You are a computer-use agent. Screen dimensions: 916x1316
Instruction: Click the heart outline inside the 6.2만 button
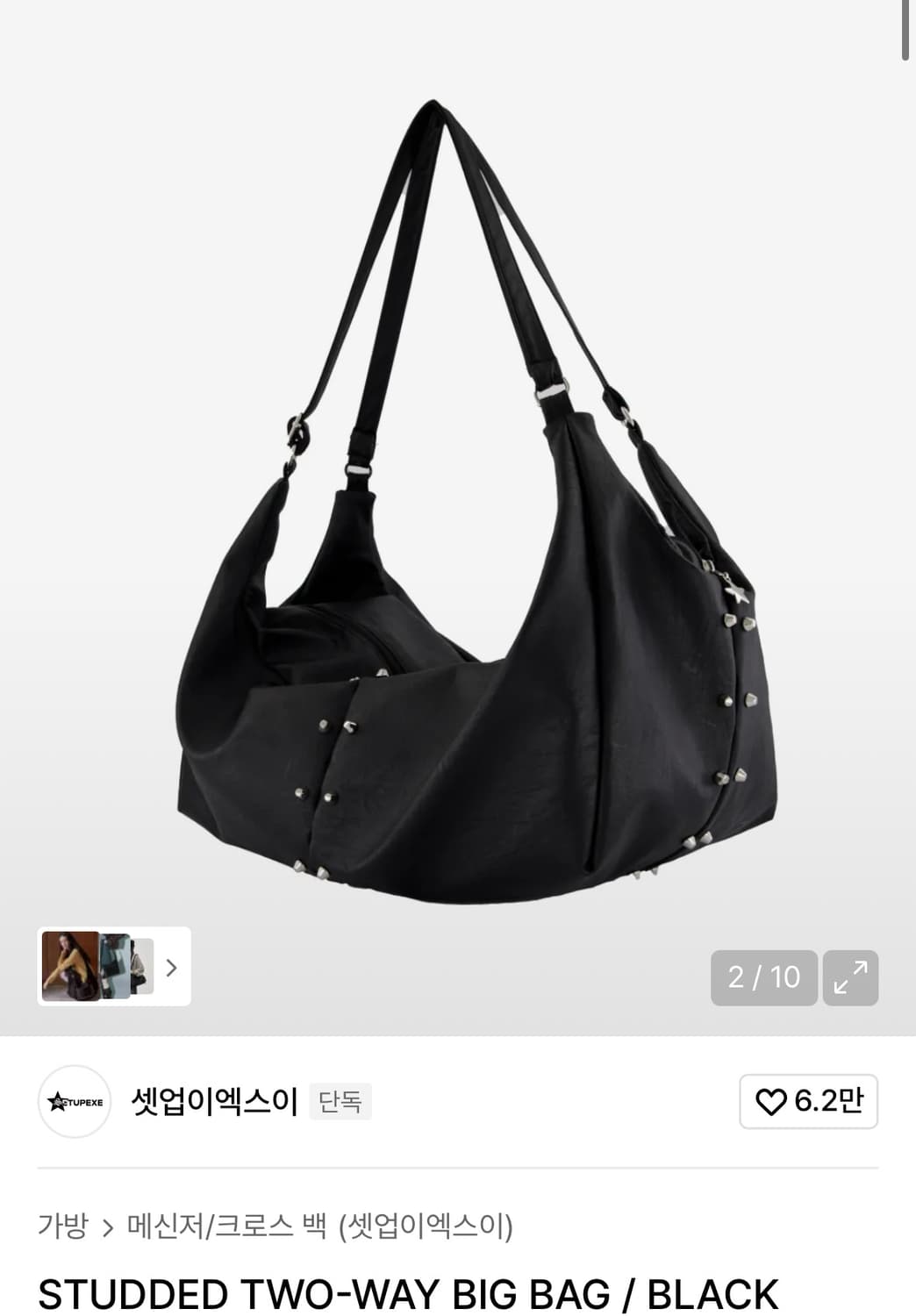click(x=771, y=1102)
